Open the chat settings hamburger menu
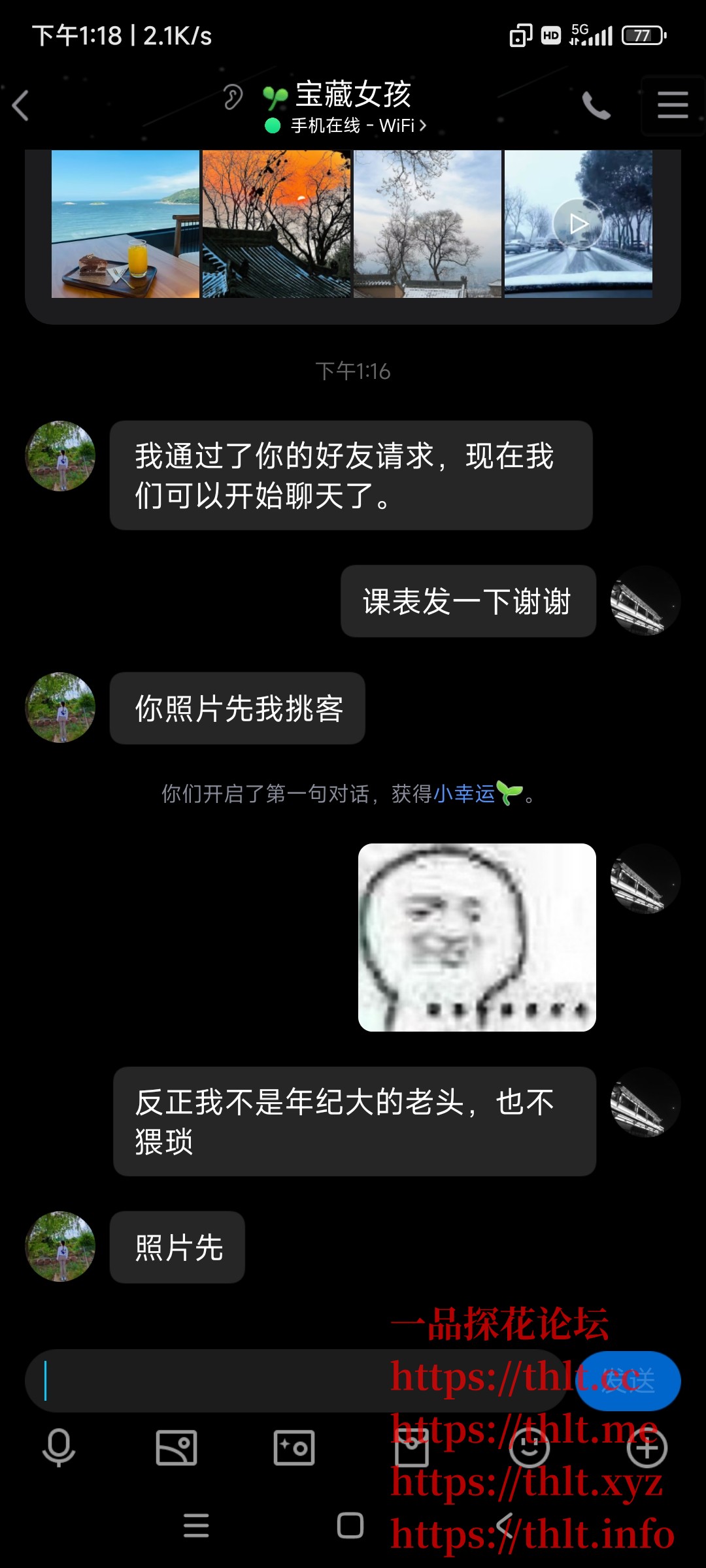The width and height of the screenshot is (706, 1568). coord(673,105)
